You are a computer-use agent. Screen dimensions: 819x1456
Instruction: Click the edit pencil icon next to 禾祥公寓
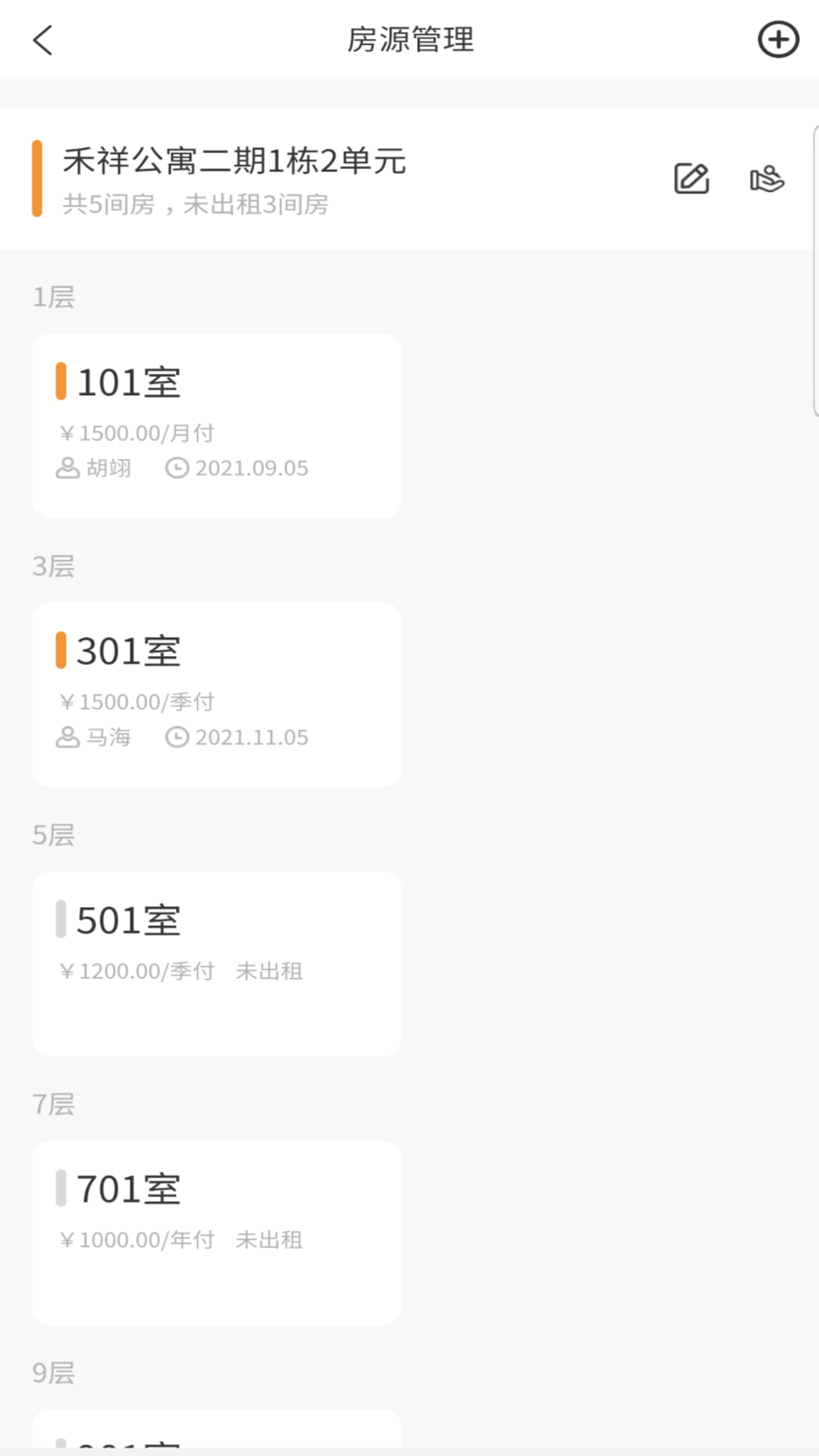tap(691, 180)
